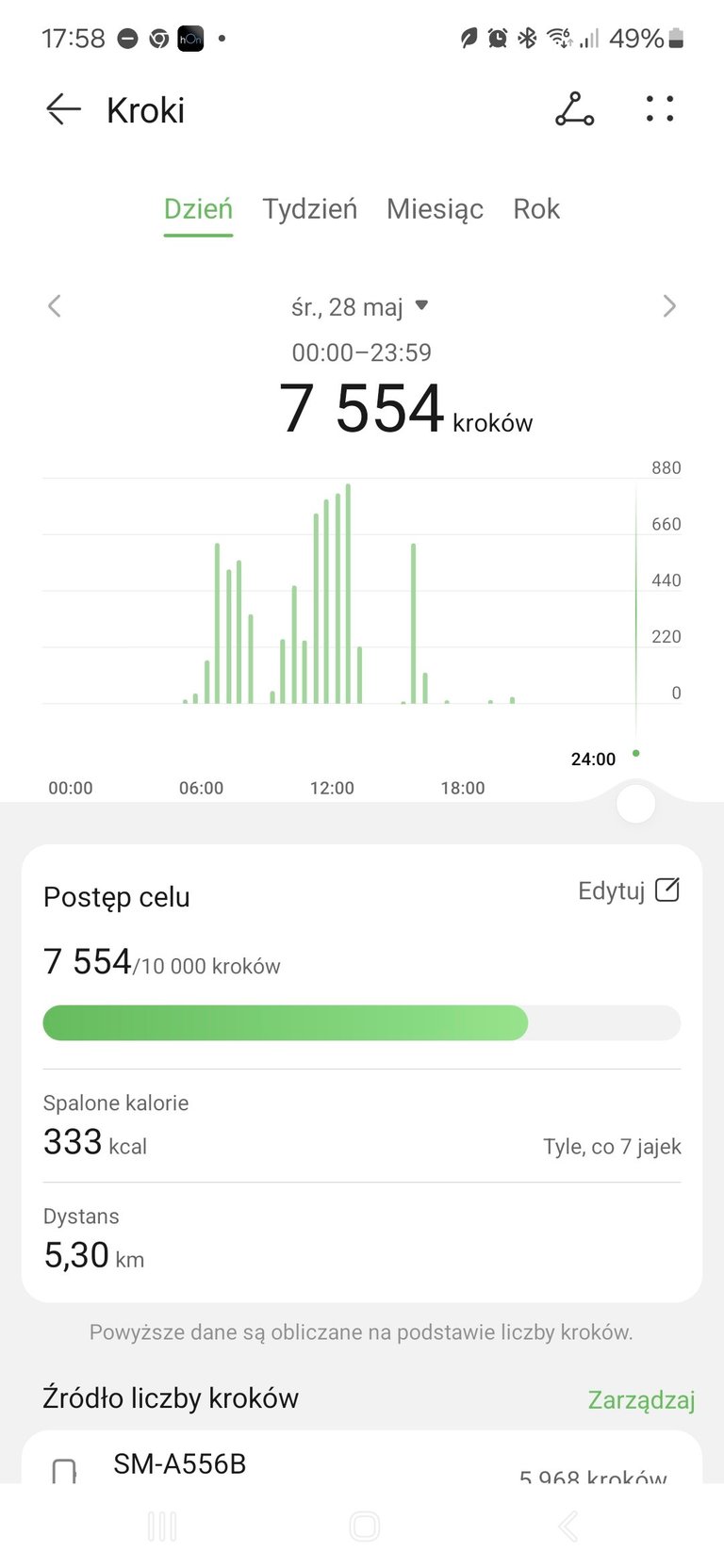Image resolution: width=724 pixels, height=1568 pixels.
Task: Open the four-dot more options menu
Action: point(660,109)
